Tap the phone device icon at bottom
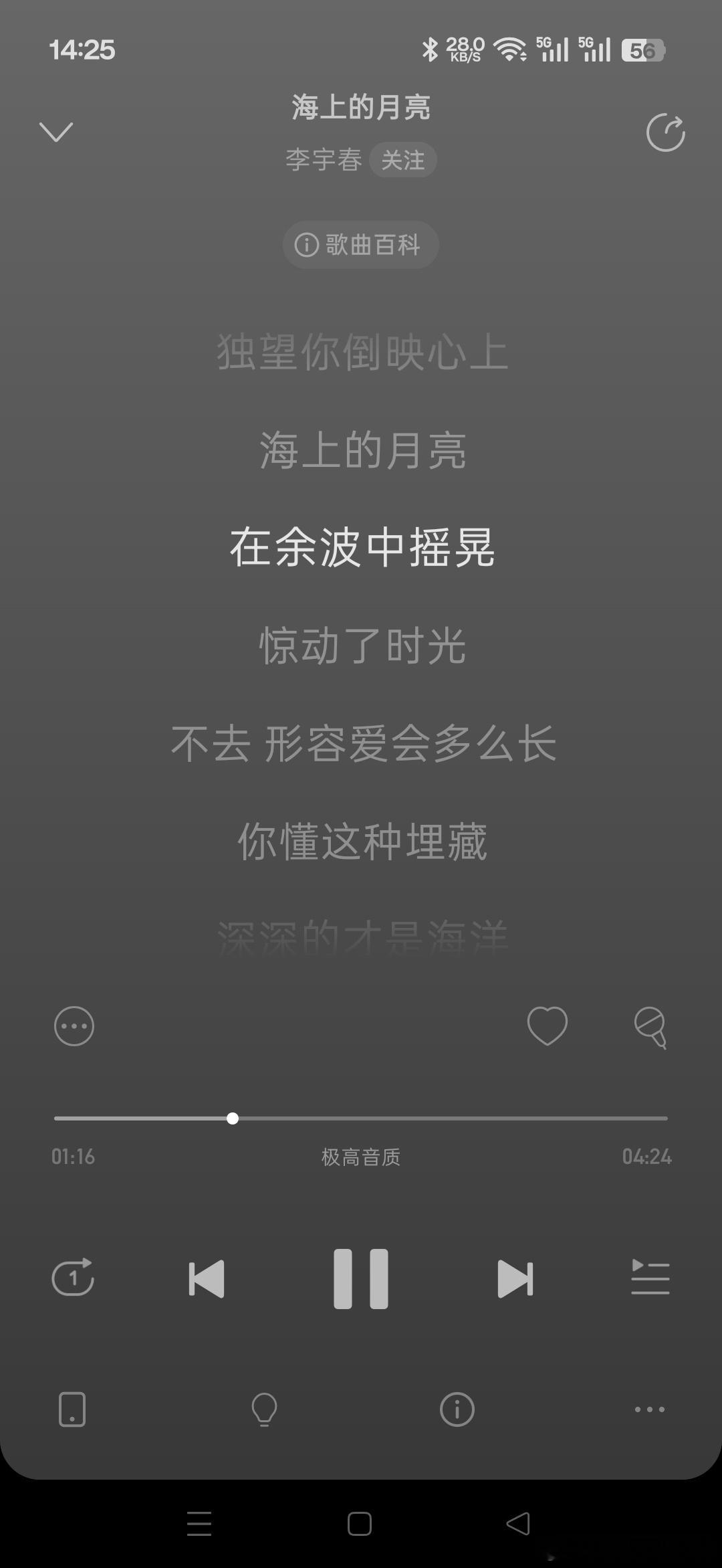Image resolution: width=722 pixels, height=1568 pixels. (72, 1409)
